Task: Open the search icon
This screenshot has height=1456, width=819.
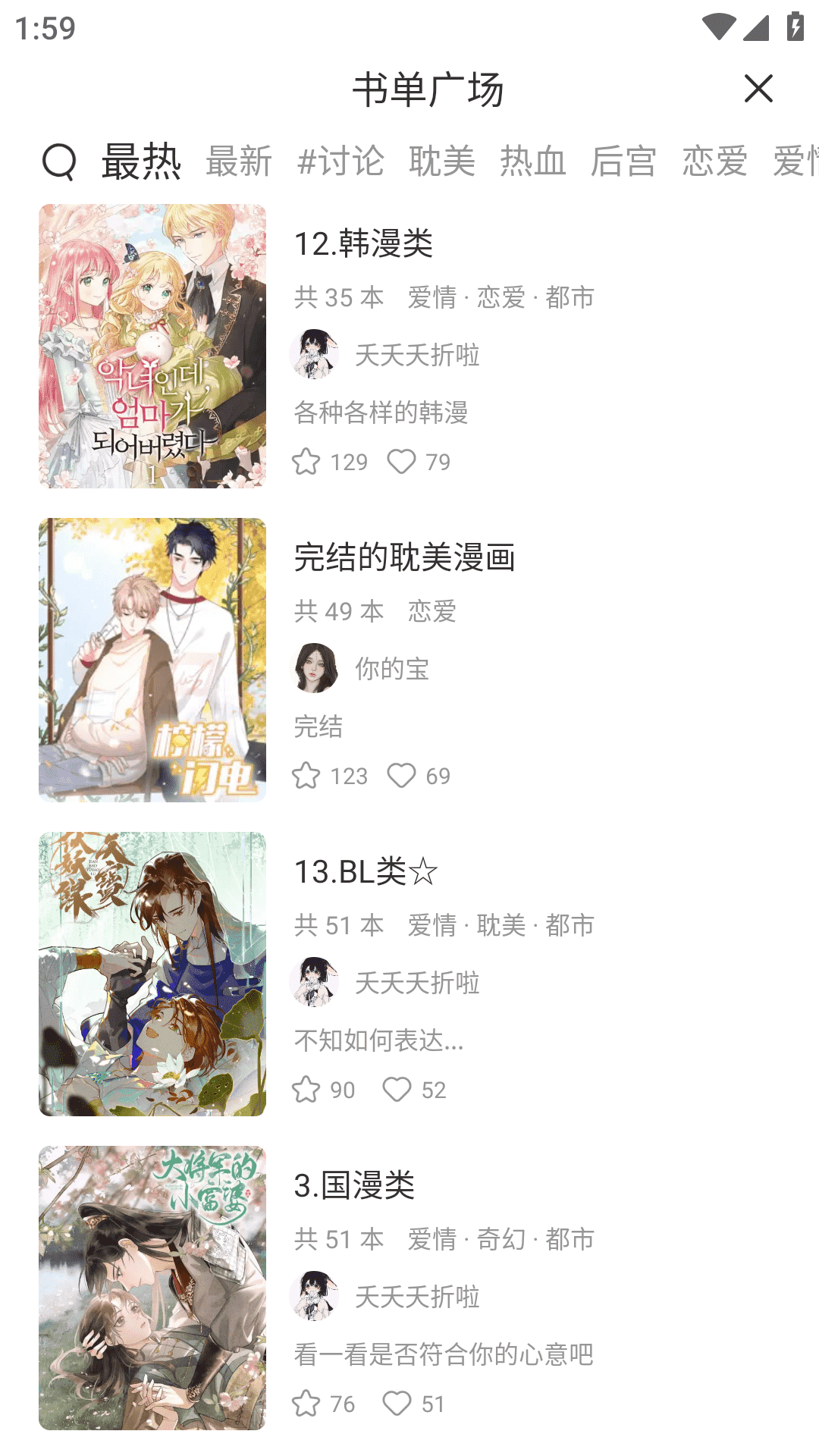Action: 59,162
